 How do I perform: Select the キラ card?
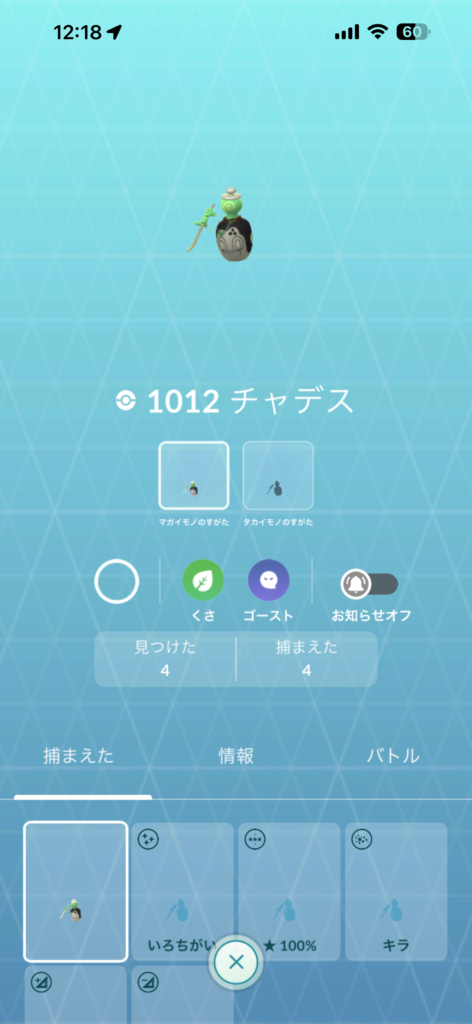(396, 891)
